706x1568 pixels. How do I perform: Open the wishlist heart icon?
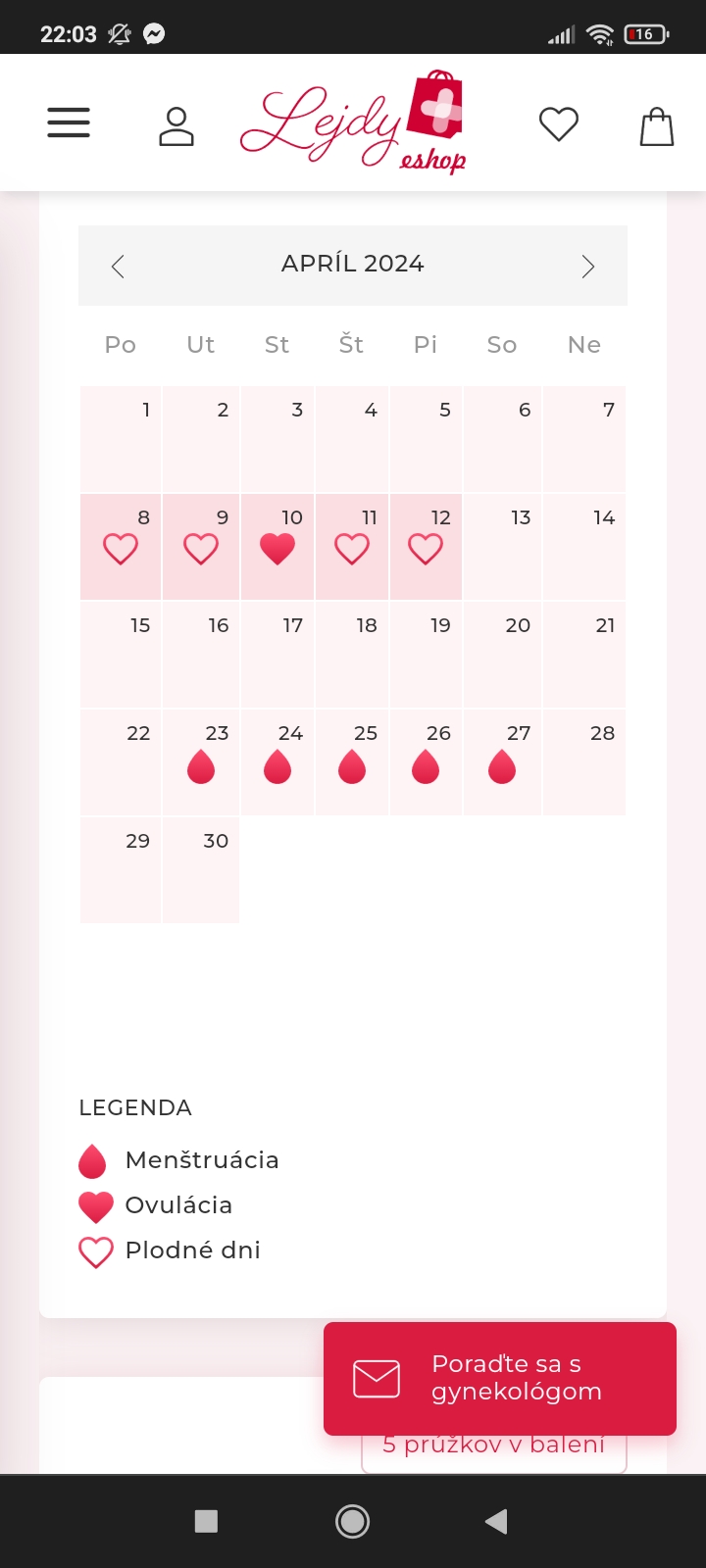pos(559,124)
